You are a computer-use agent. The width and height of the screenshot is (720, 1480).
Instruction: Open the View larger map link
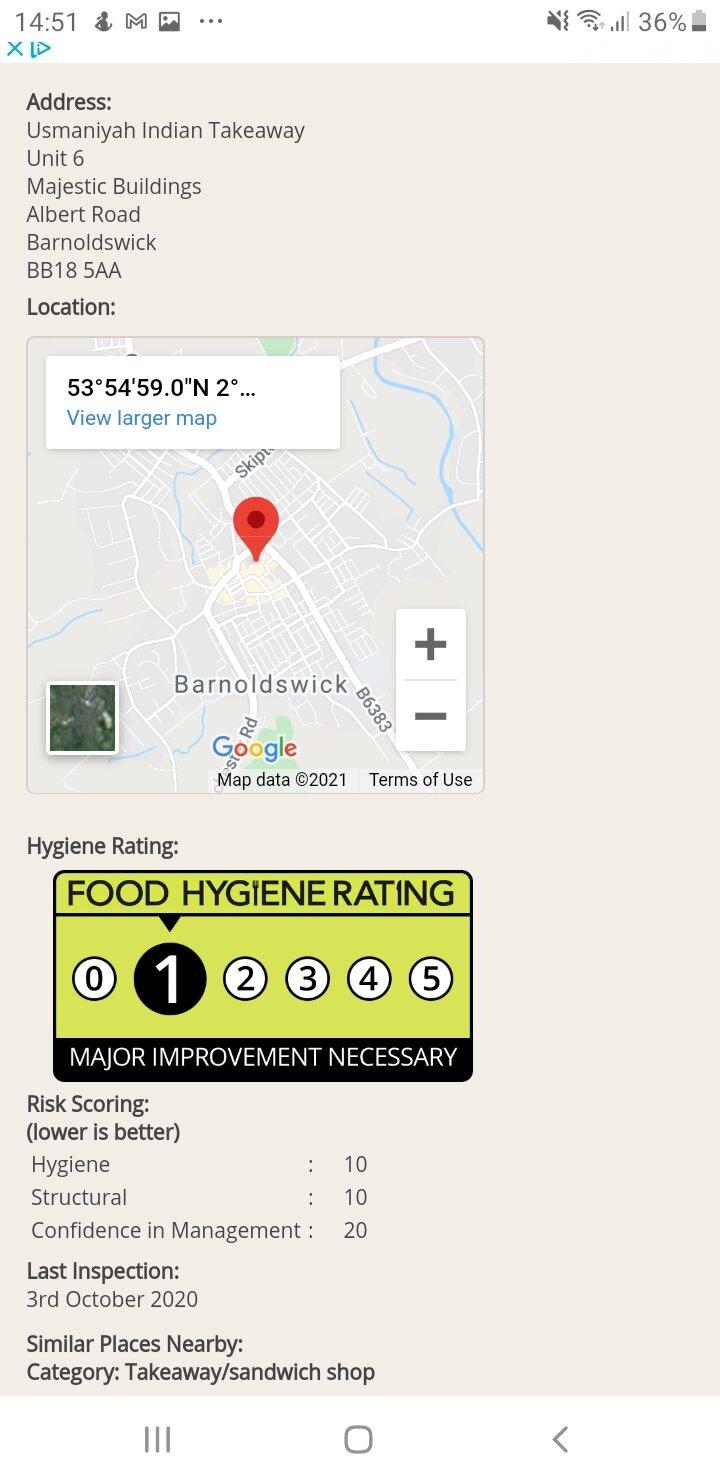pos(142,418)
